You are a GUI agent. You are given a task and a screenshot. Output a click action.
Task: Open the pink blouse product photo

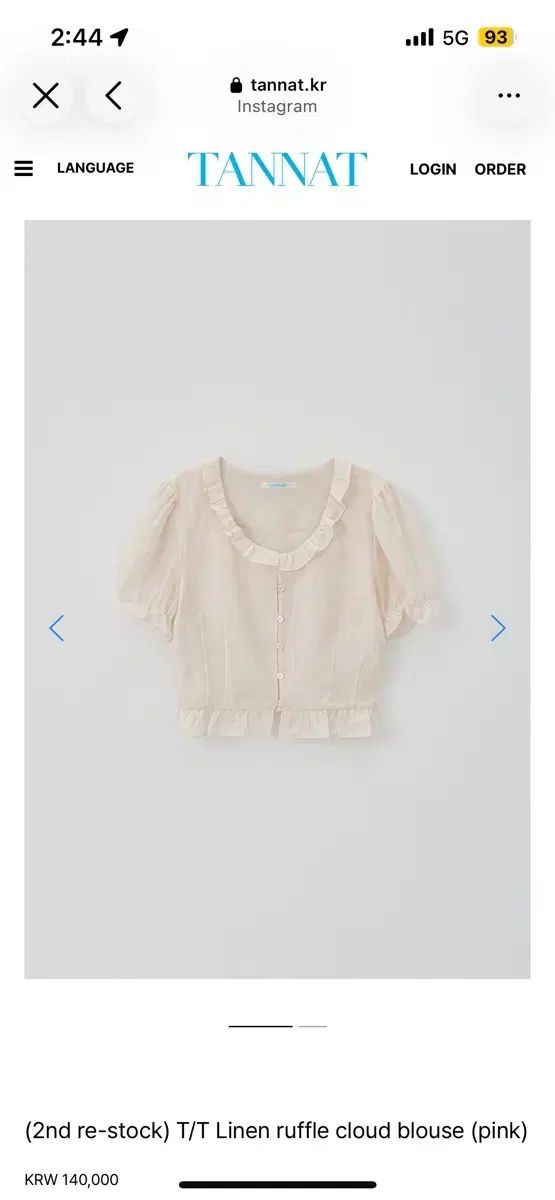point(277,599)
